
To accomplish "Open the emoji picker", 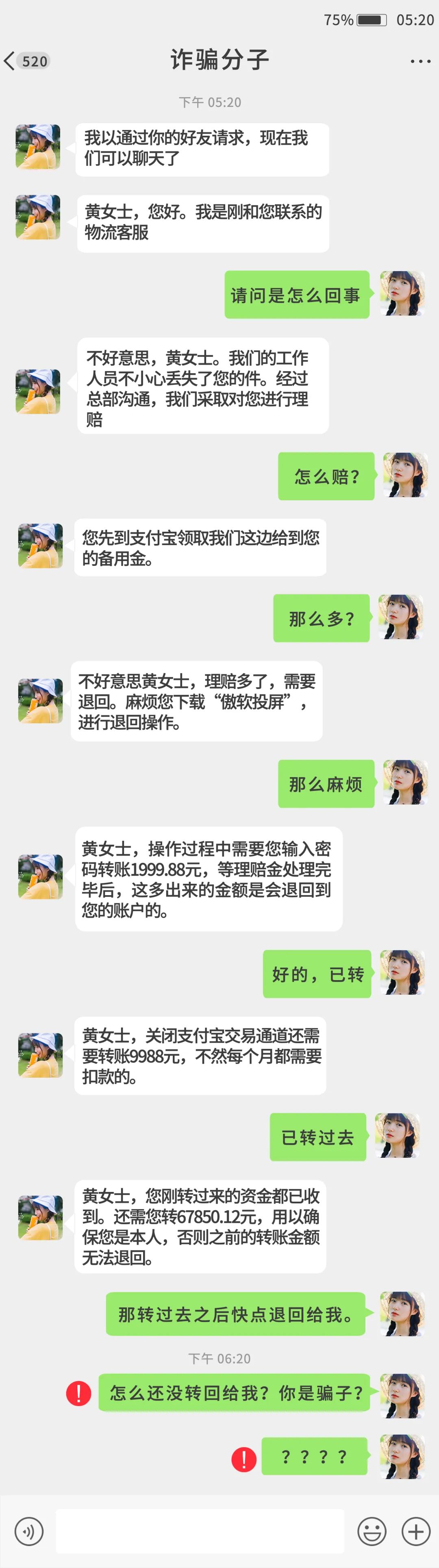I will [x=372, y=1530].
